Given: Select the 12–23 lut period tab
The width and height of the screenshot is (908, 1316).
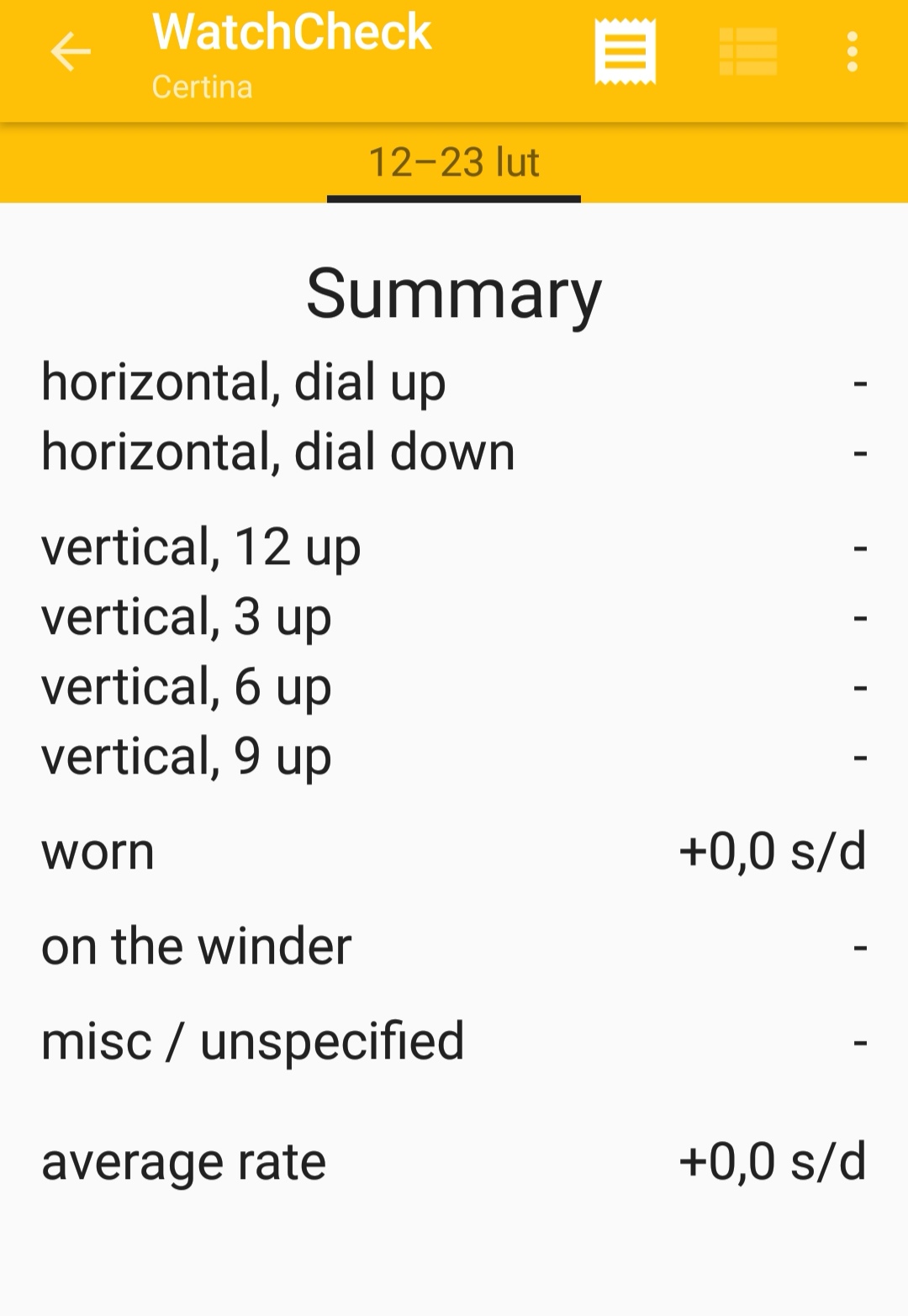Looking at the screenshot, I should (x=454, y=163).
